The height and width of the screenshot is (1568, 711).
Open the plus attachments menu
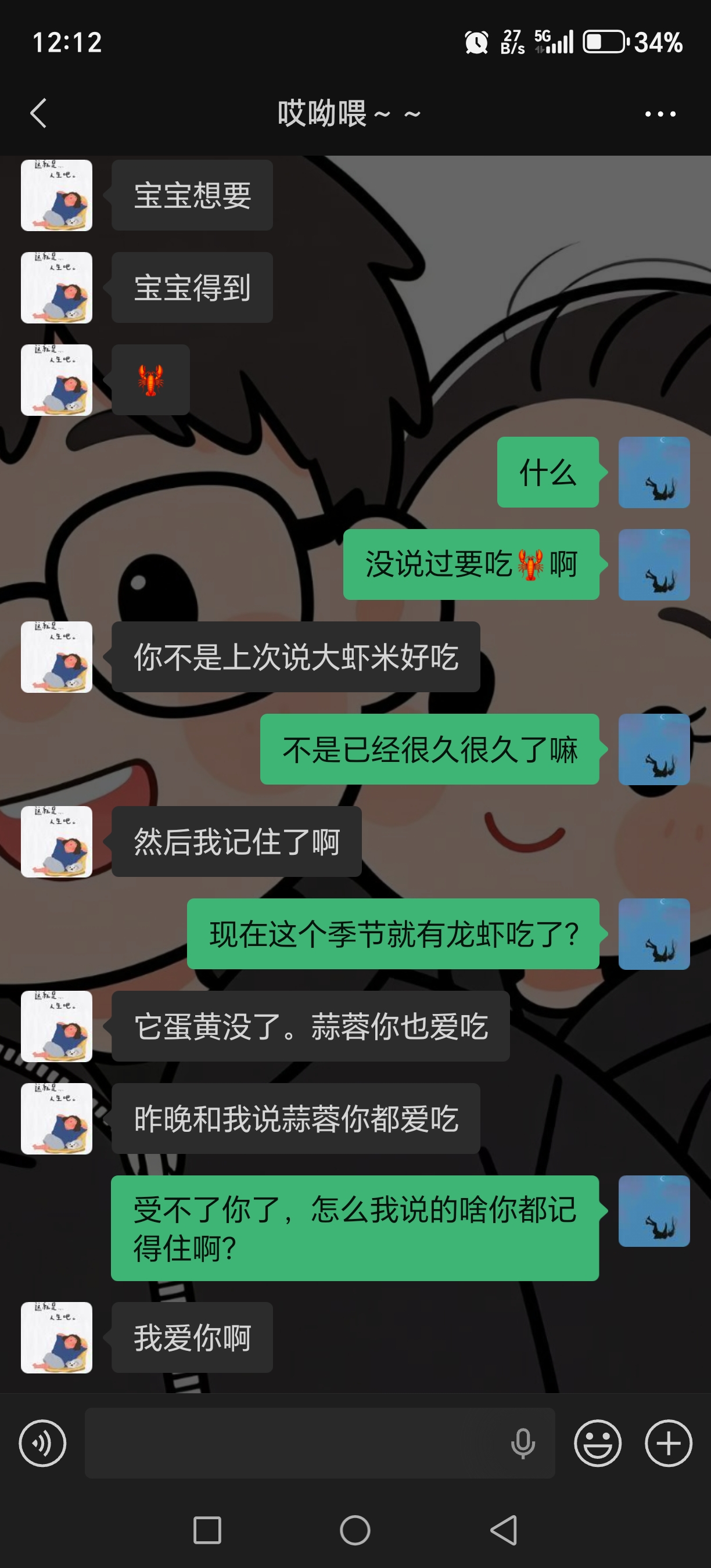point(669,1443)
